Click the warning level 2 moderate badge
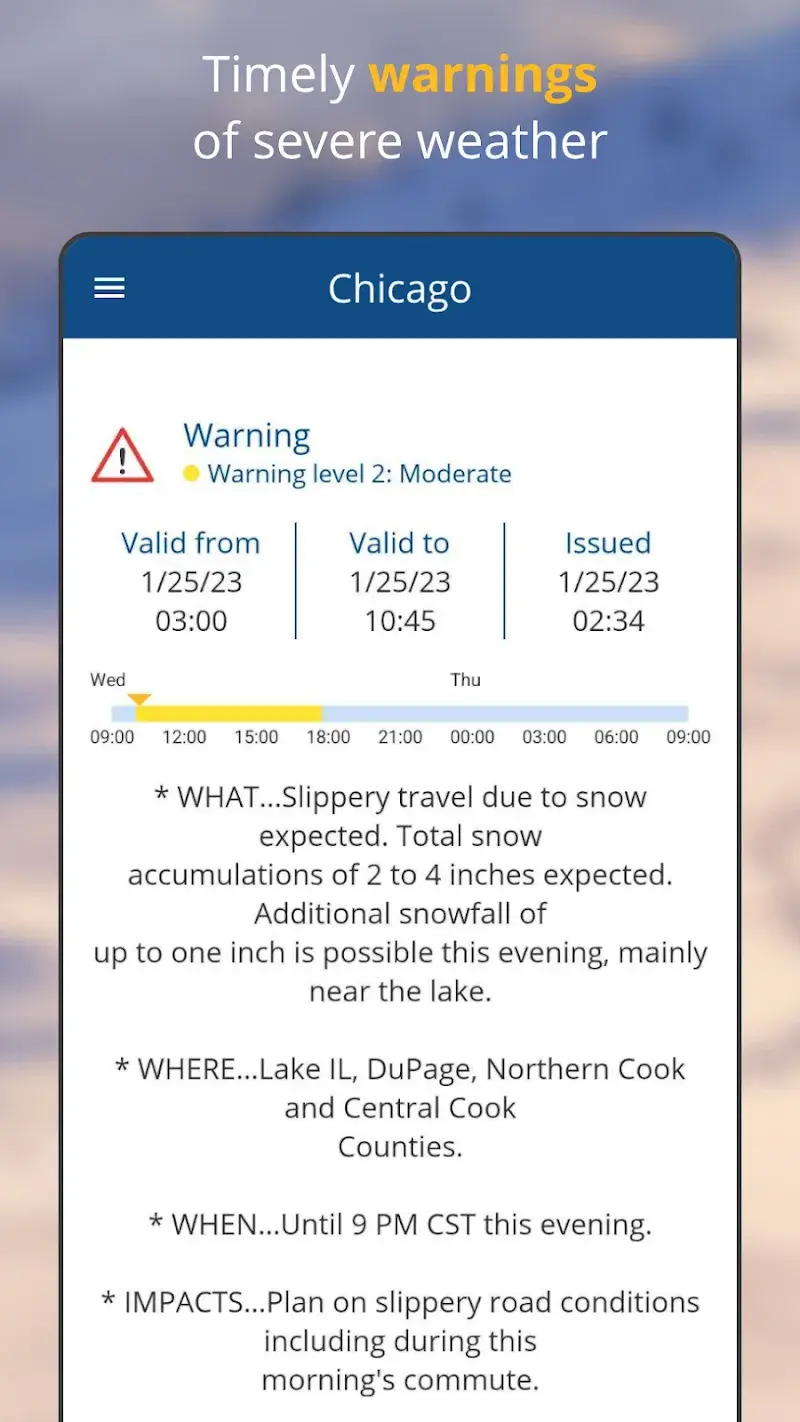The image size is (800, 1422). [x=358, y=474]
